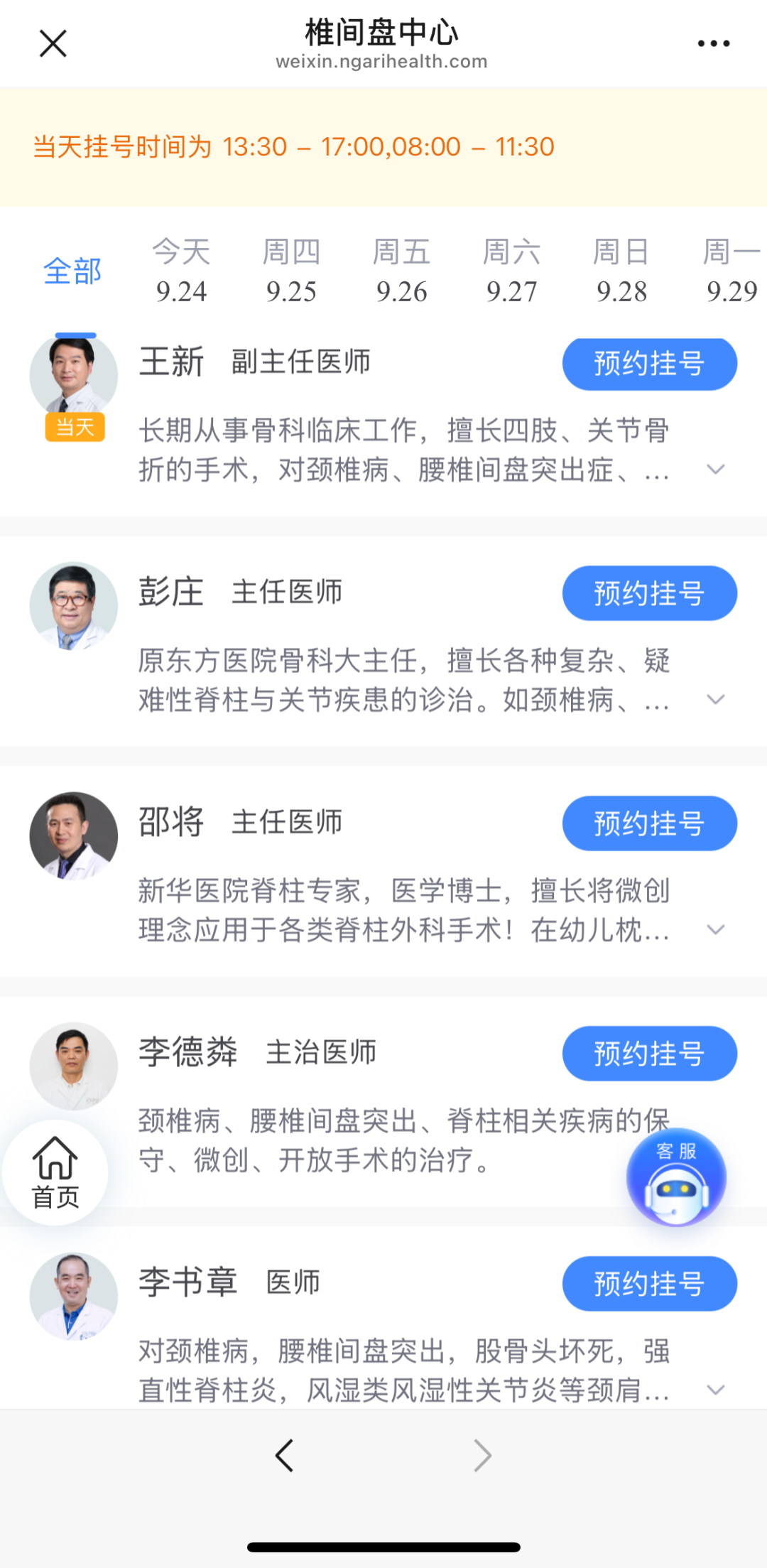Tap 预约挂号 for 李德粦

pyautogui.click(x=649, y=1054)
